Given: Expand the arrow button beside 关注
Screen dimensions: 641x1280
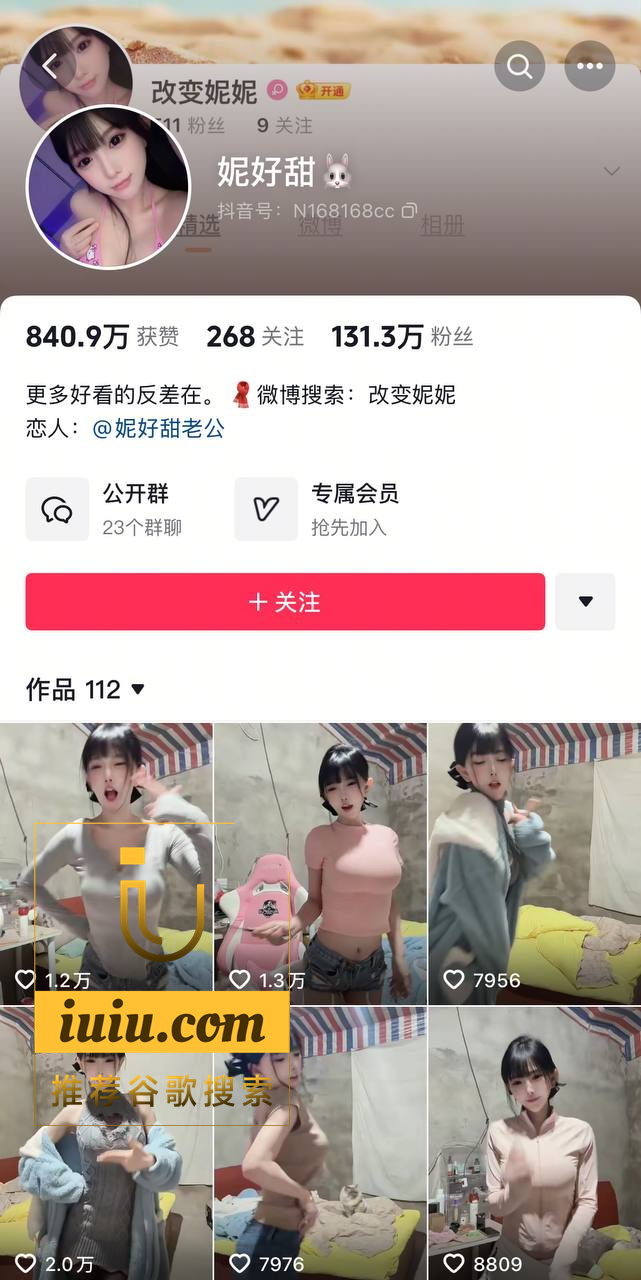Looking at the screenshot, I should (x=585, y=602).
